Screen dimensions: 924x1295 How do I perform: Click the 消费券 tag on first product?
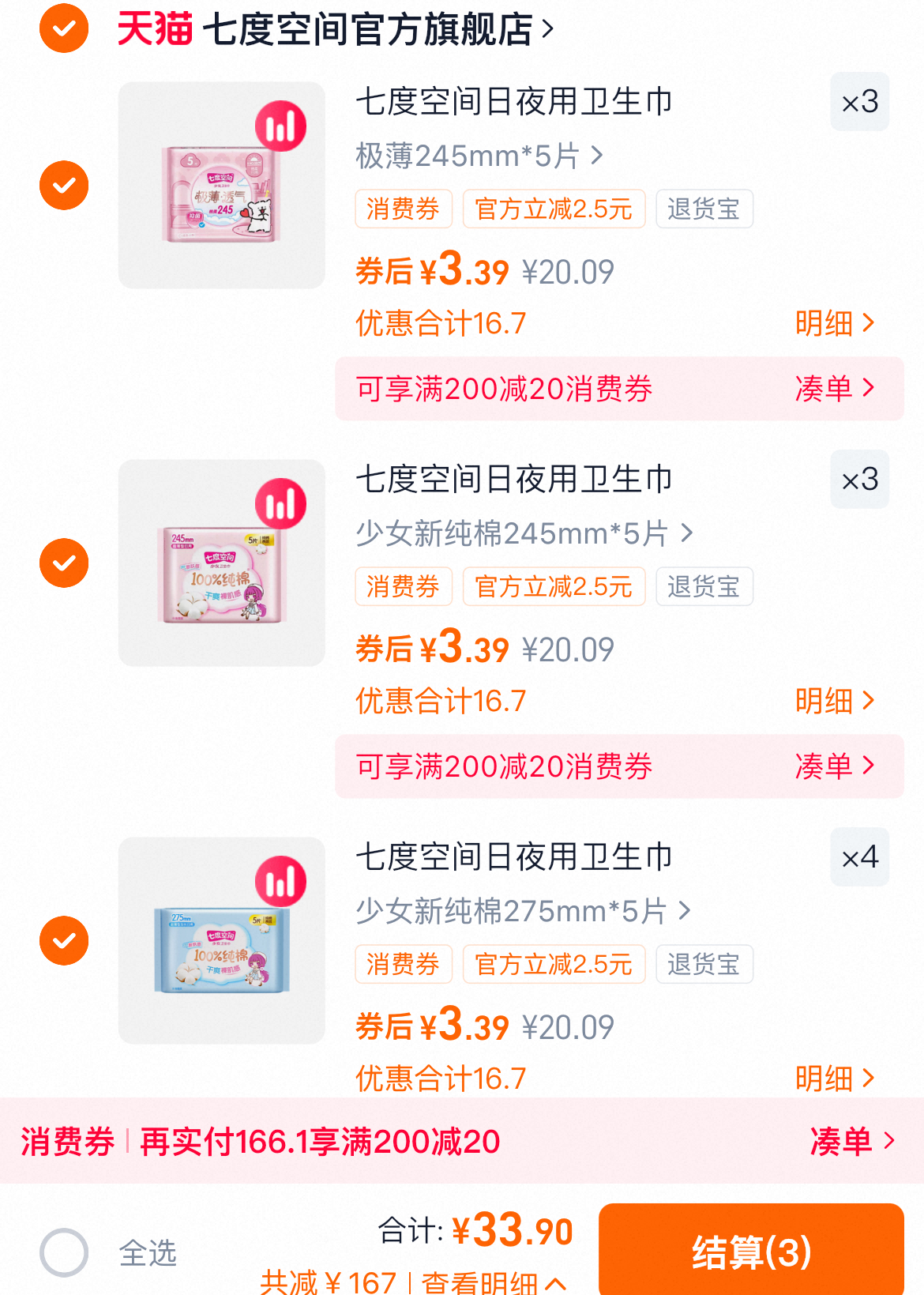pos(404,209)
